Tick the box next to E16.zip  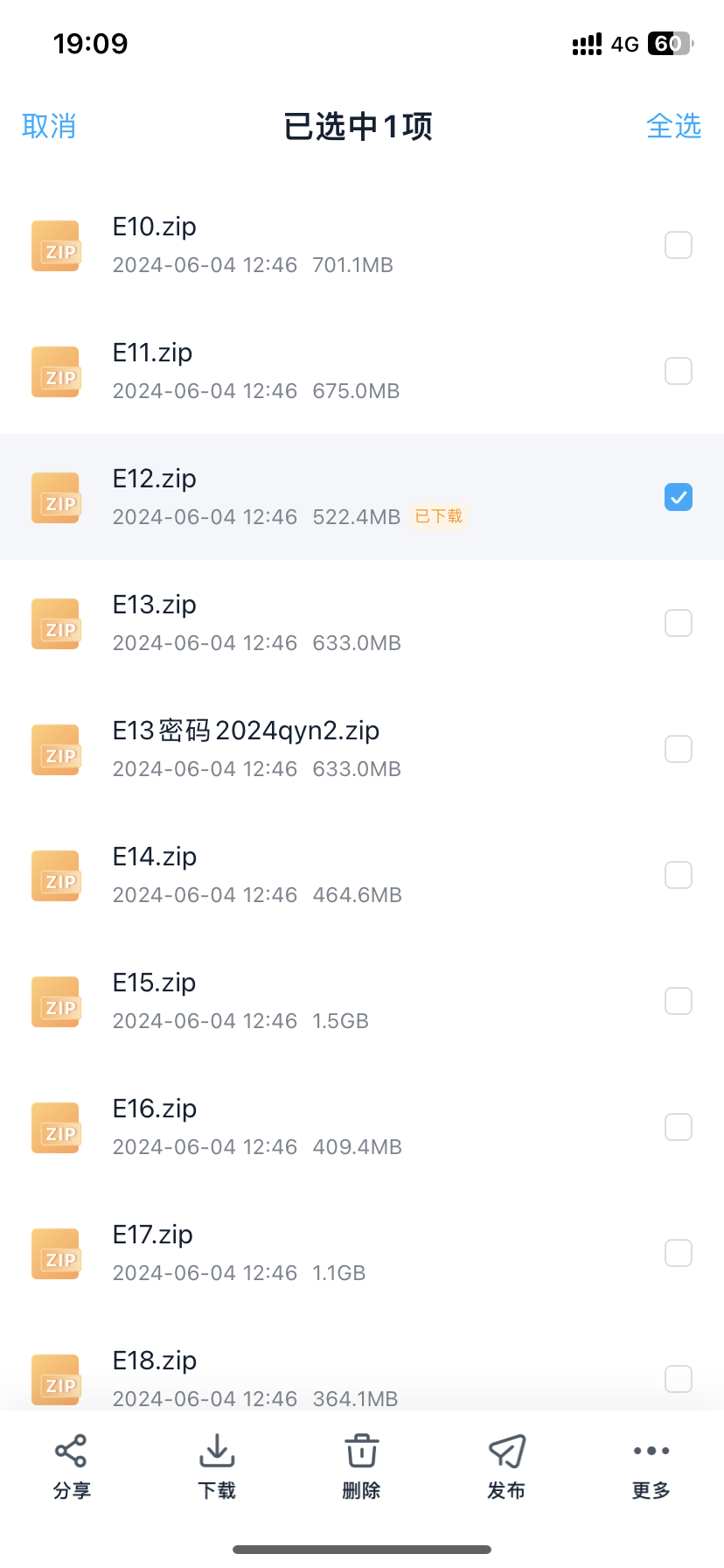679,1127
